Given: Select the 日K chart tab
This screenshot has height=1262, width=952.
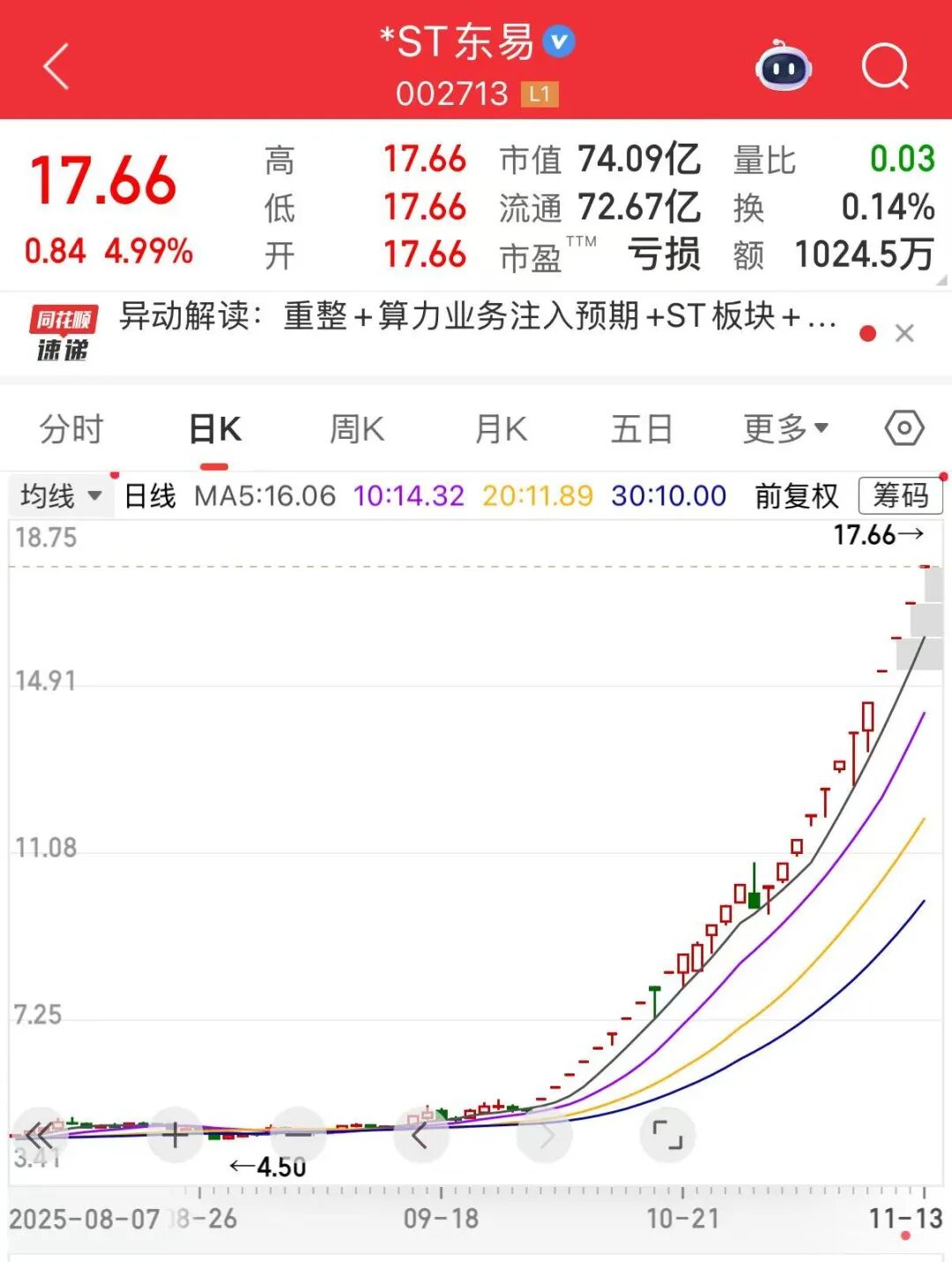Looking at the screenshot, I should click(215, 430).
